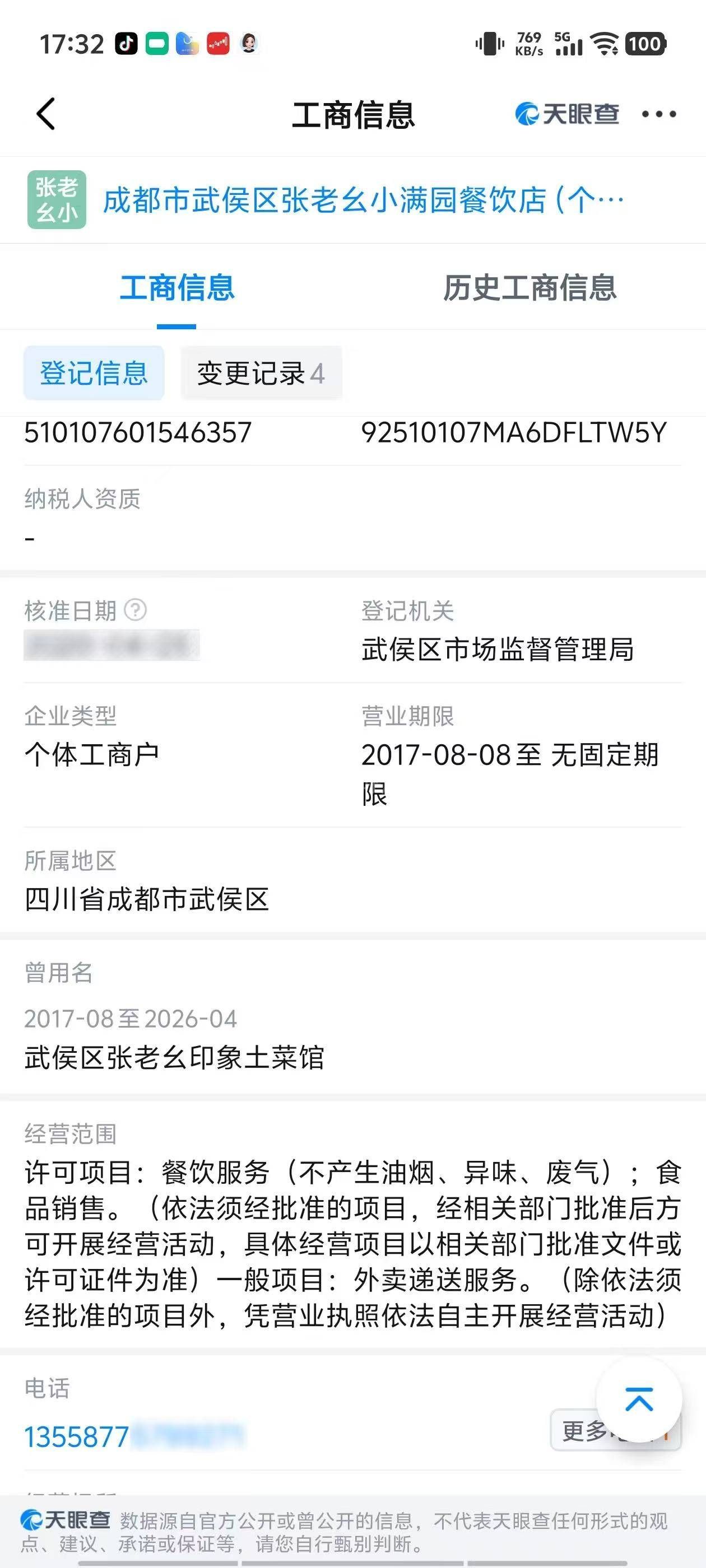Screen dimensions: 706x1568
Task: Open 变更记录 change records chip
Action: [x=261, y=373]
